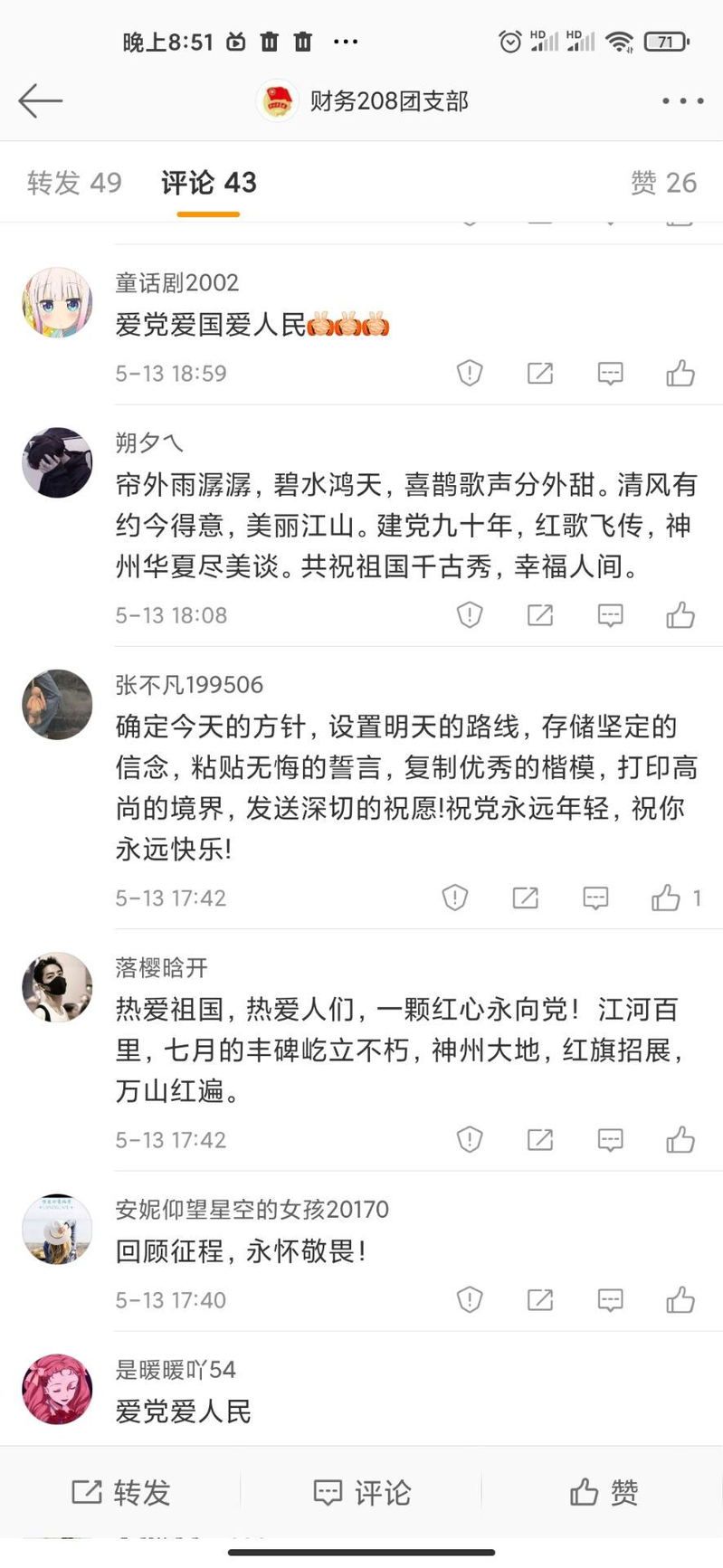Image resolution: width=723 pixels, height=1568 pixels.
Task: Repost the comment by 朔夕乀
Action: click(540, 615)
